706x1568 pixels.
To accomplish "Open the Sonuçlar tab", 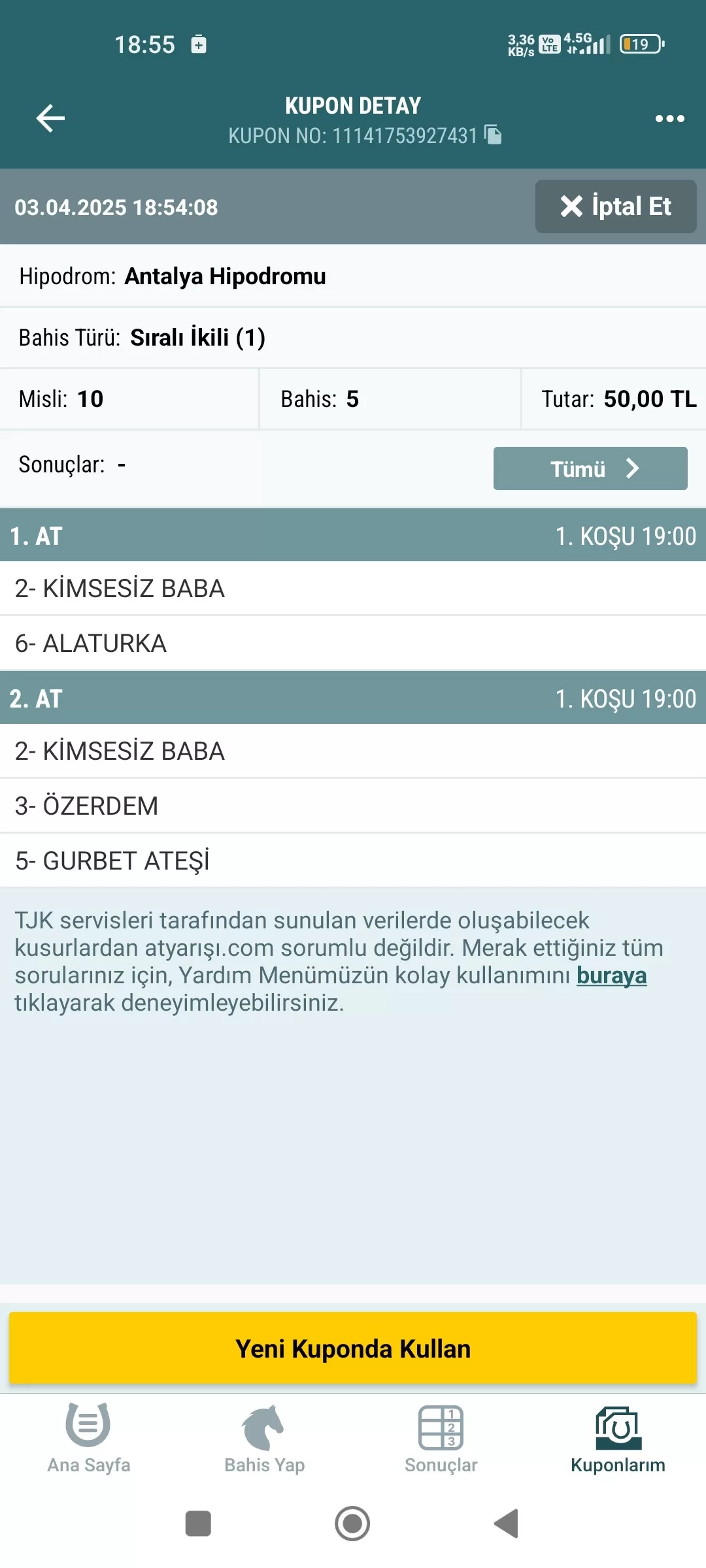I will (x=441, y=1439).
